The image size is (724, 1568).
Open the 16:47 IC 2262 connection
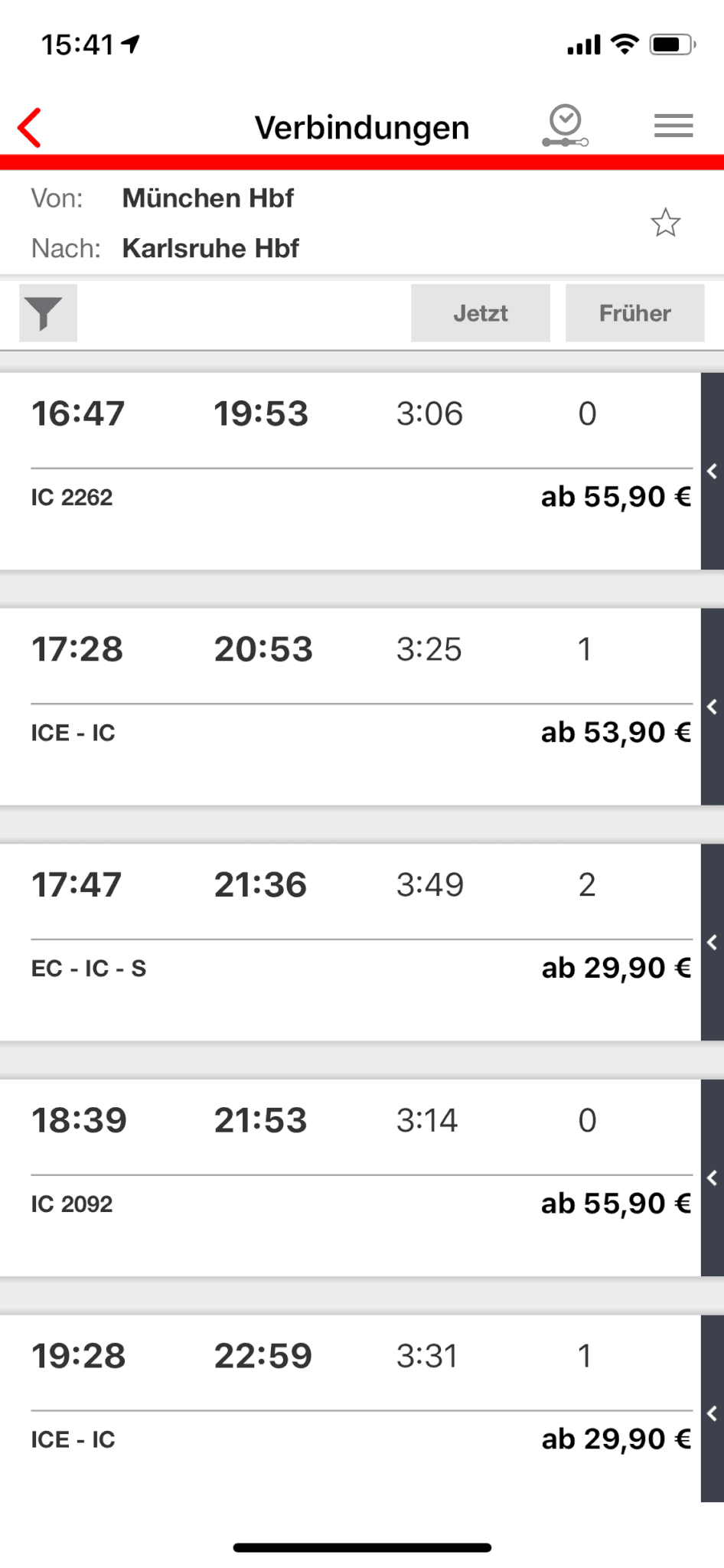pyautogui.click(x=351, y=471)
